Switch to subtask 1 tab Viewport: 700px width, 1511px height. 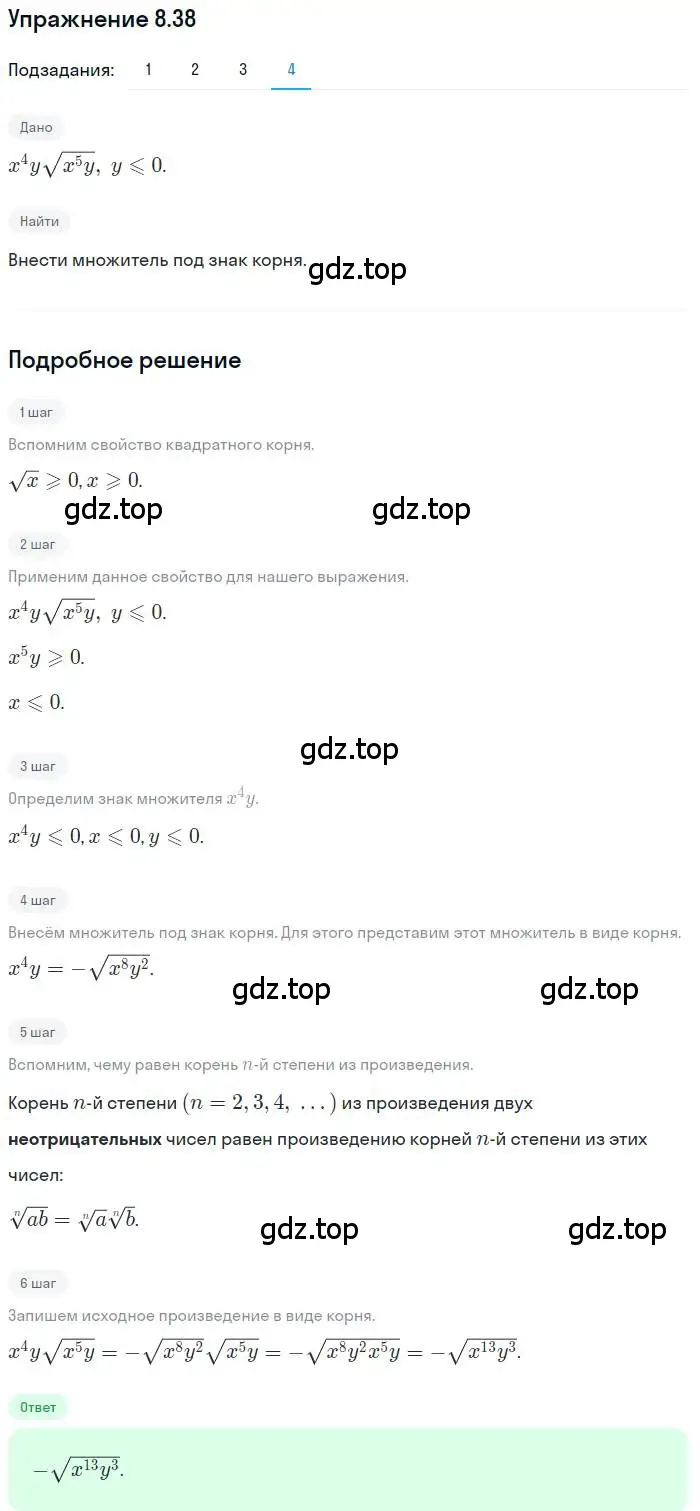click(148, 69)
